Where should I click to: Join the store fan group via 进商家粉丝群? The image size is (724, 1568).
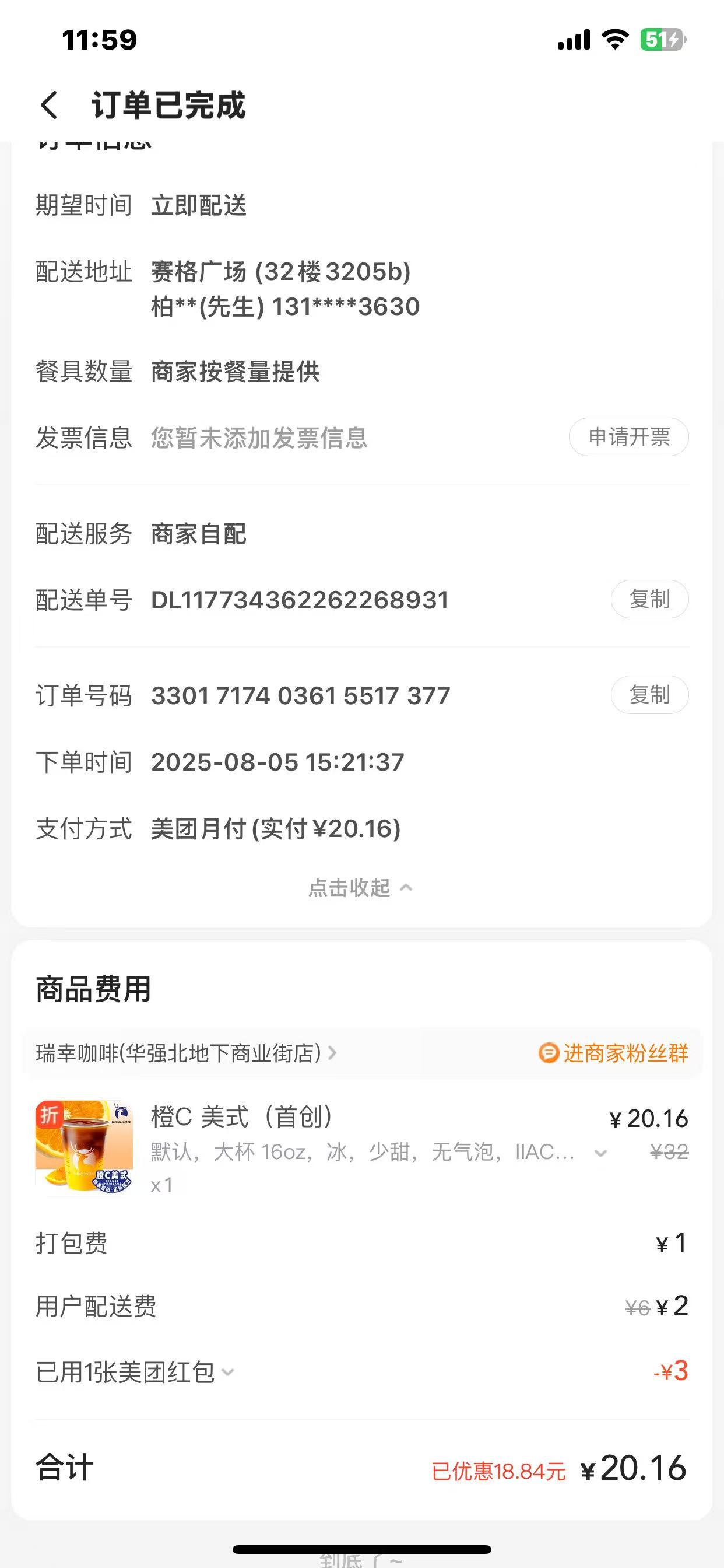click(613, 1053)
